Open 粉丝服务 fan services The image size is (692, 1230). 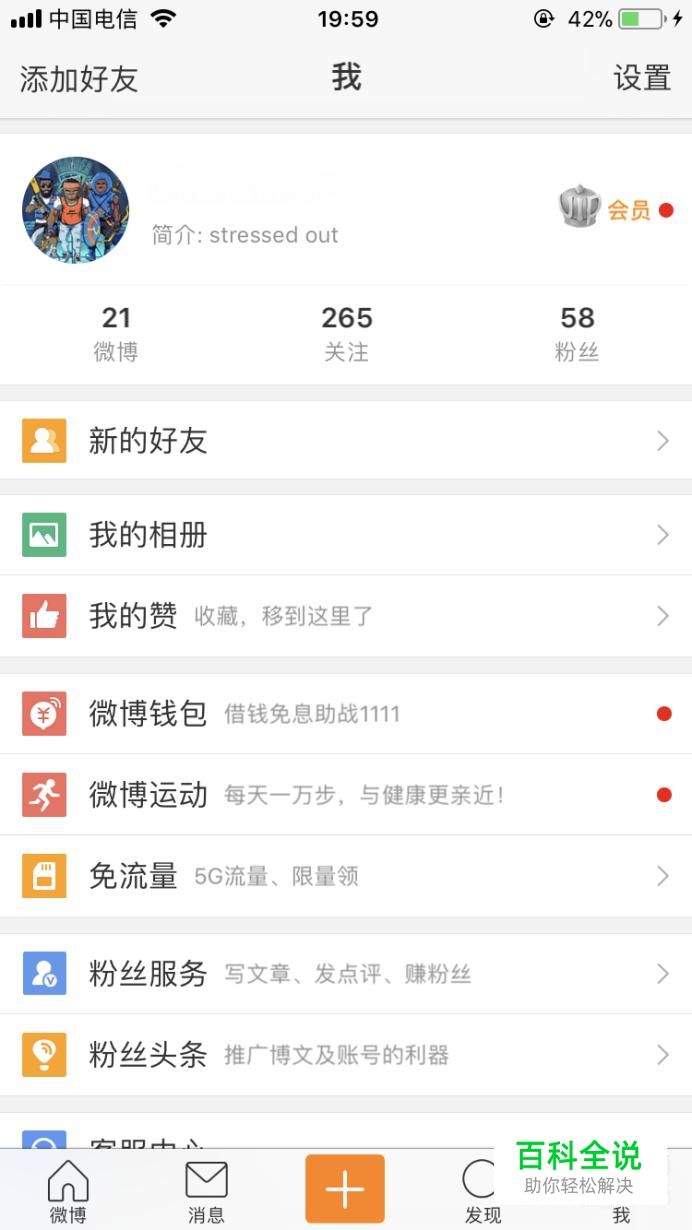(x=346, y=973)
